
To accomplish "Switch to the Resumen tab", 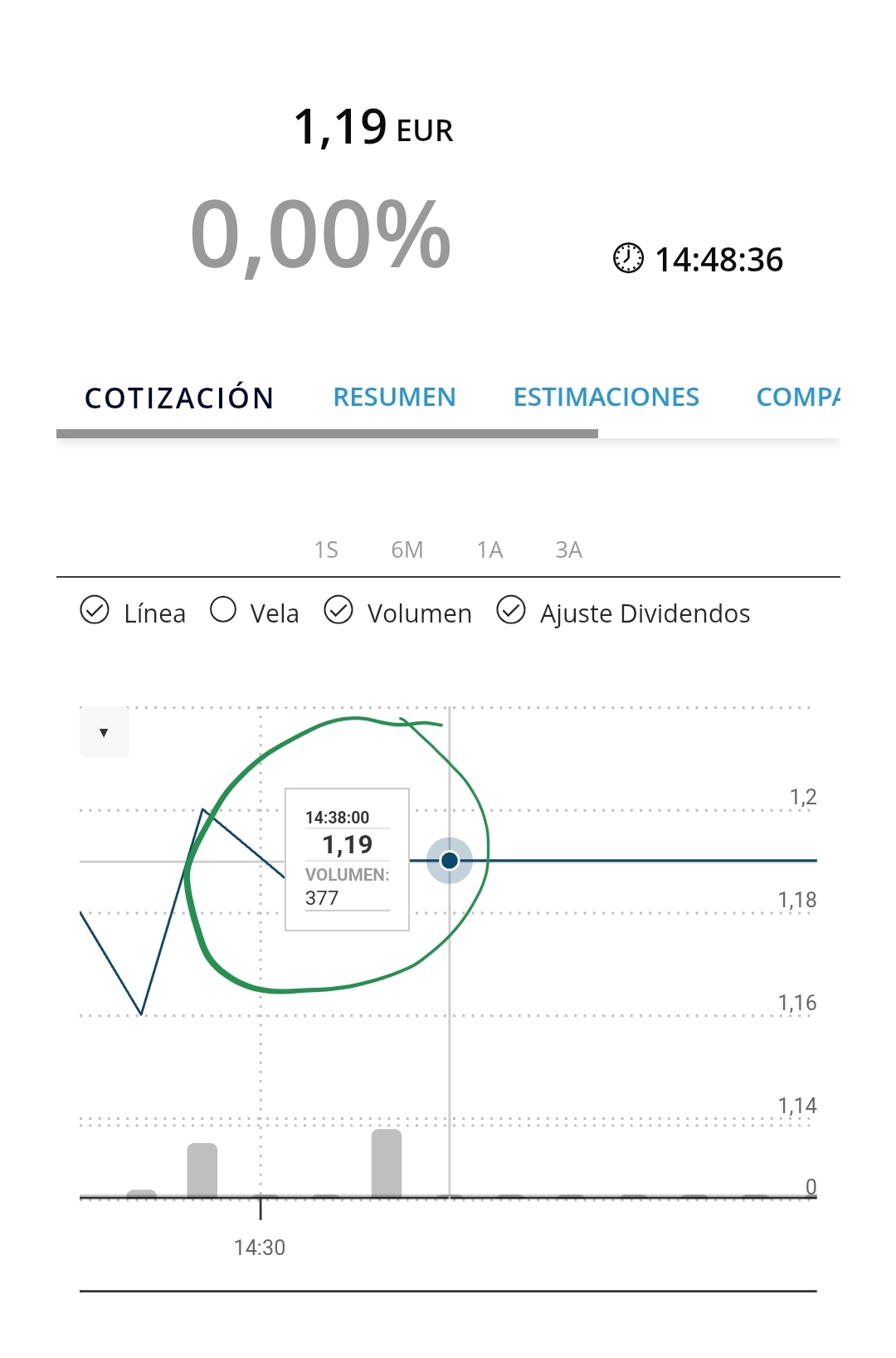I will (x=394, y=398).
